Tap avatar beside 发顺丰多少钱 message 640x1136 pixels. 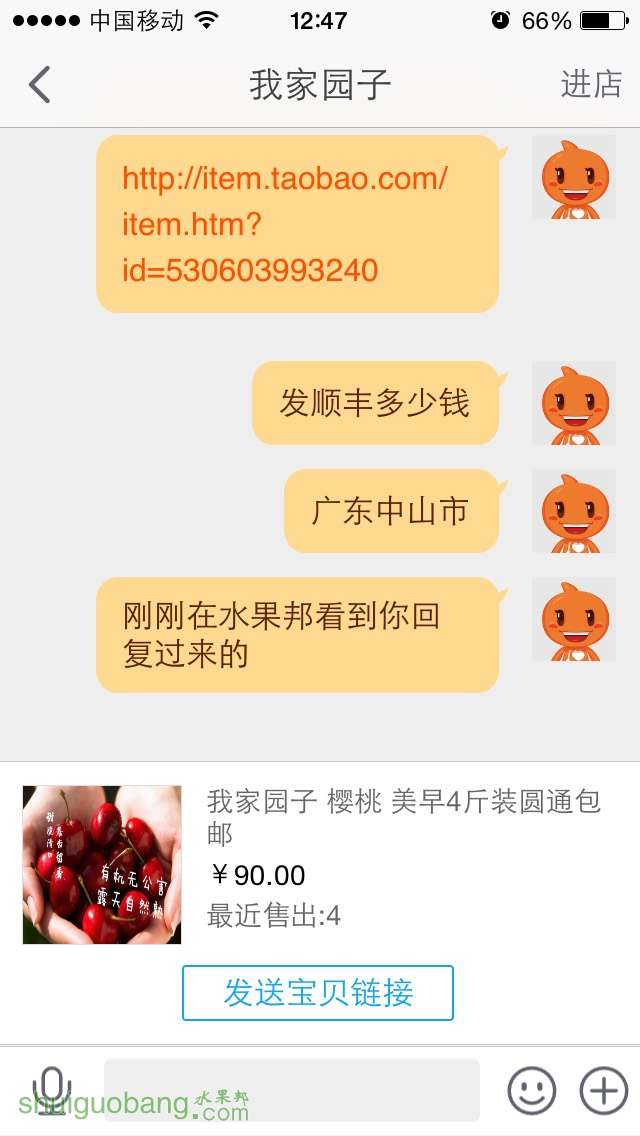pos(574,403)
